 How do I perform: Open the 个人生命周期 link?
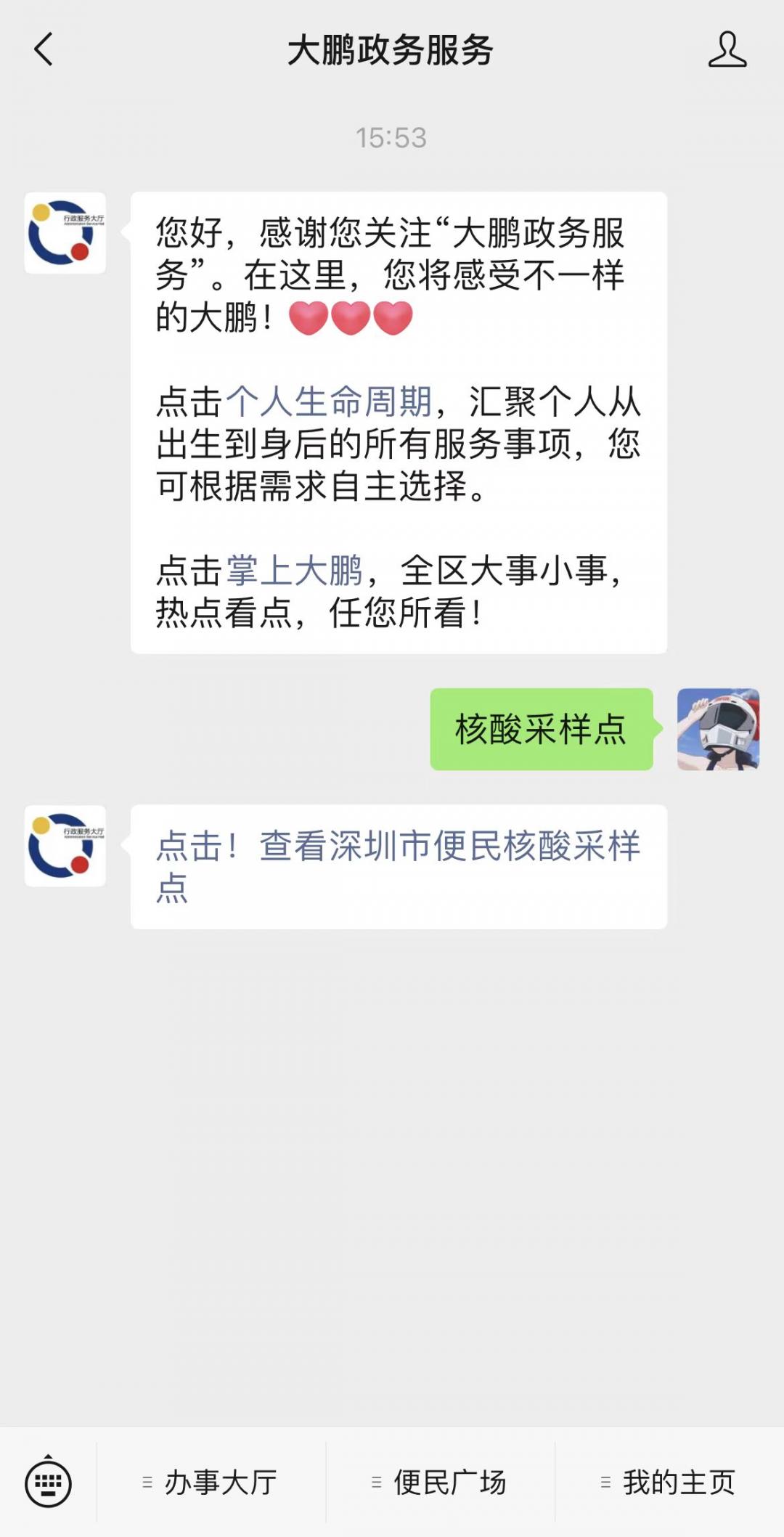[329, 401]
